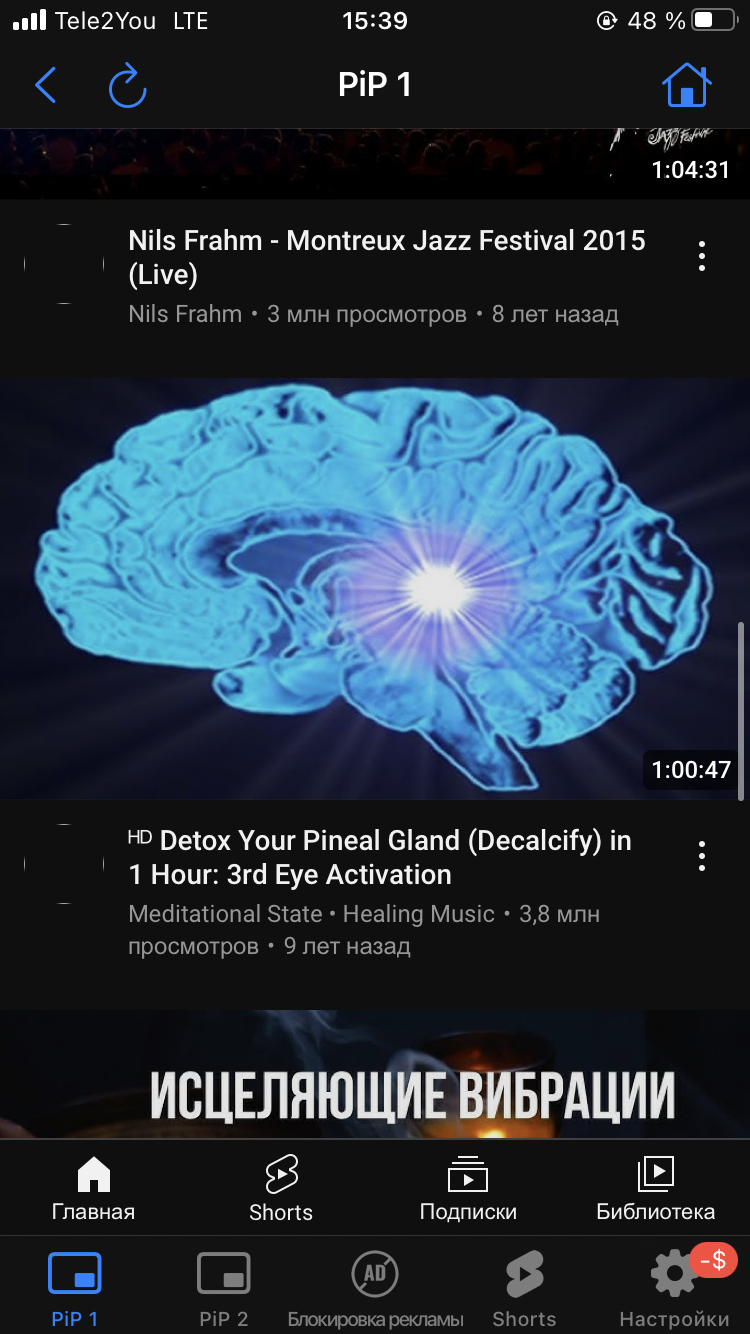Open Nils Frahm - Montreux Jazz Festival 2015 video

pos(387,257)
